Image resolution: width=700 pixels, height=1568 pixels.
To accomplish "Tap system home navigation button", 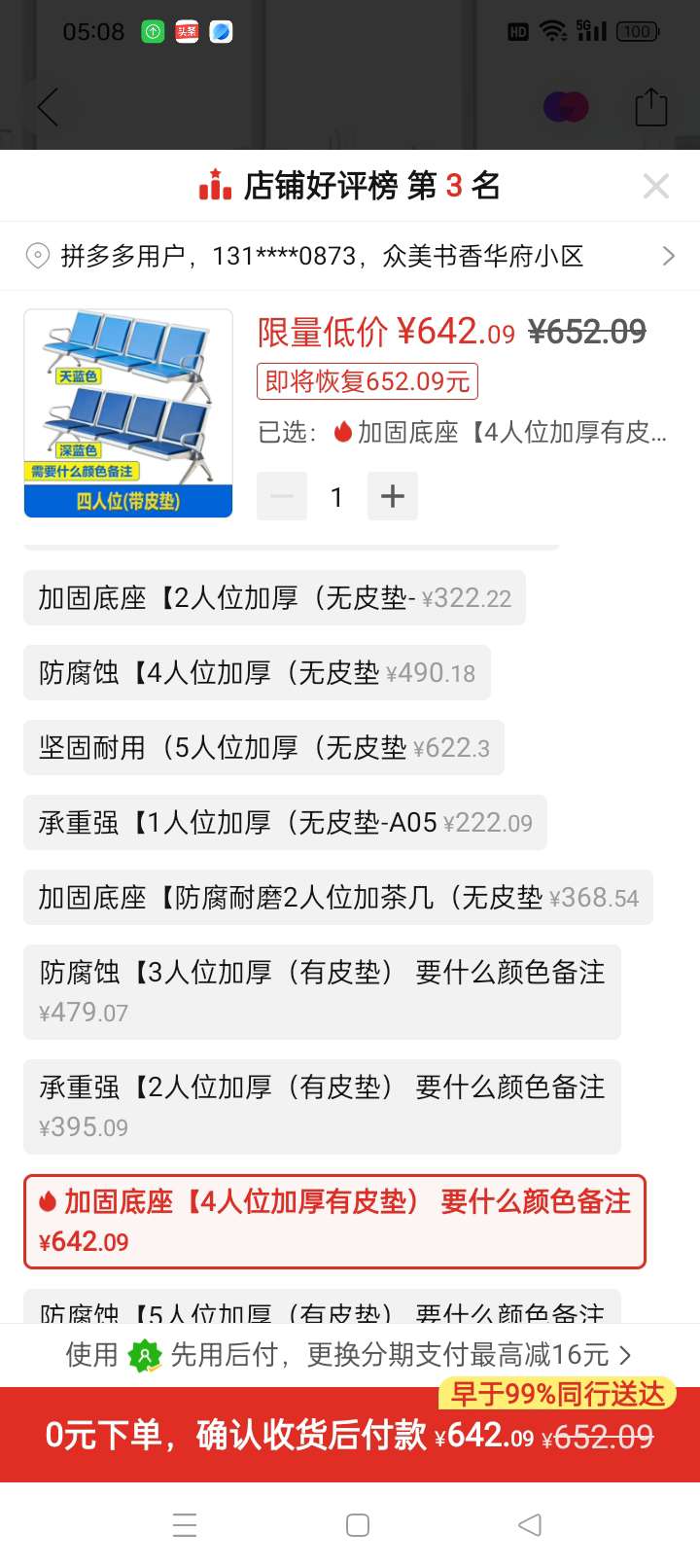I will pyautogui.click(x=358, y=1525).
